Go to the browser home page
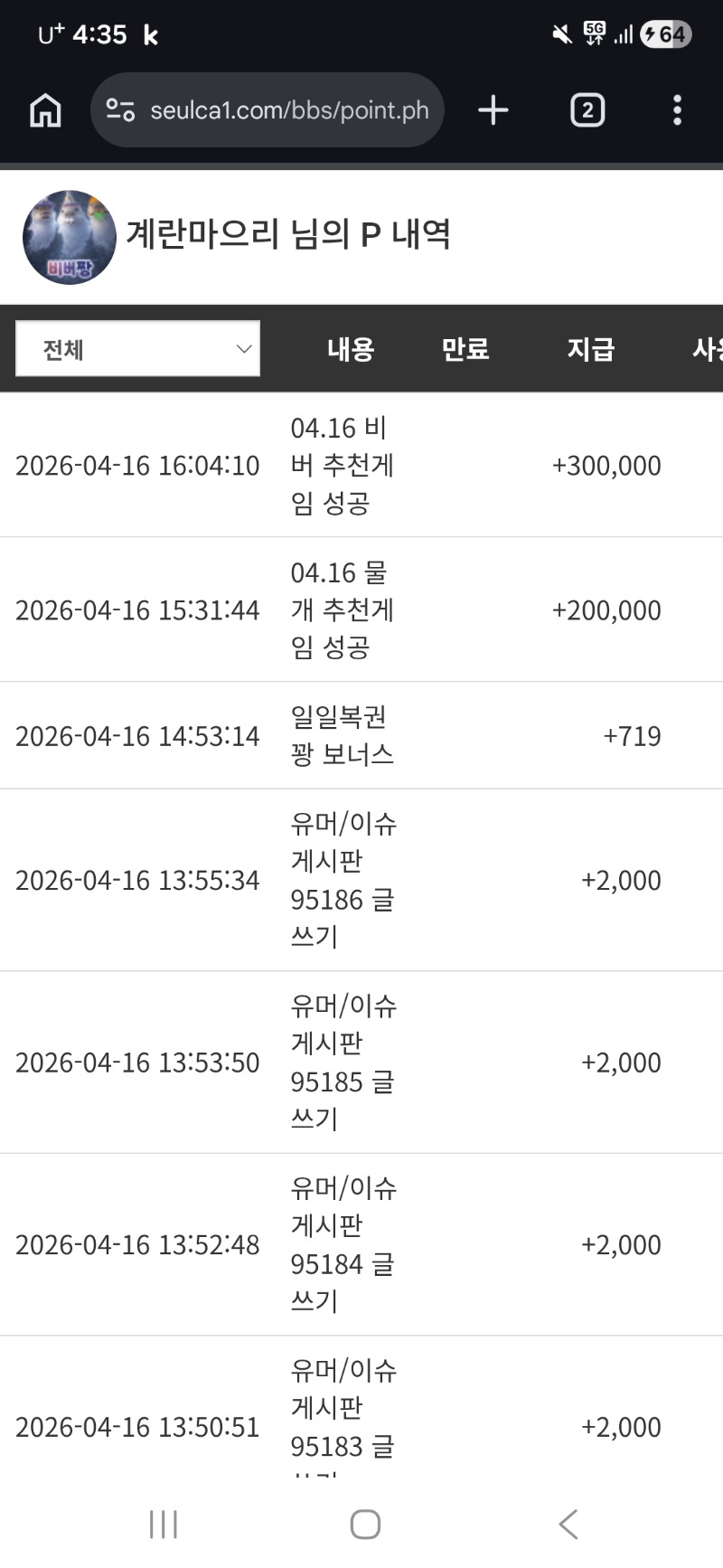The height and width of the screenshot is (1568, 723). [45, 110]
